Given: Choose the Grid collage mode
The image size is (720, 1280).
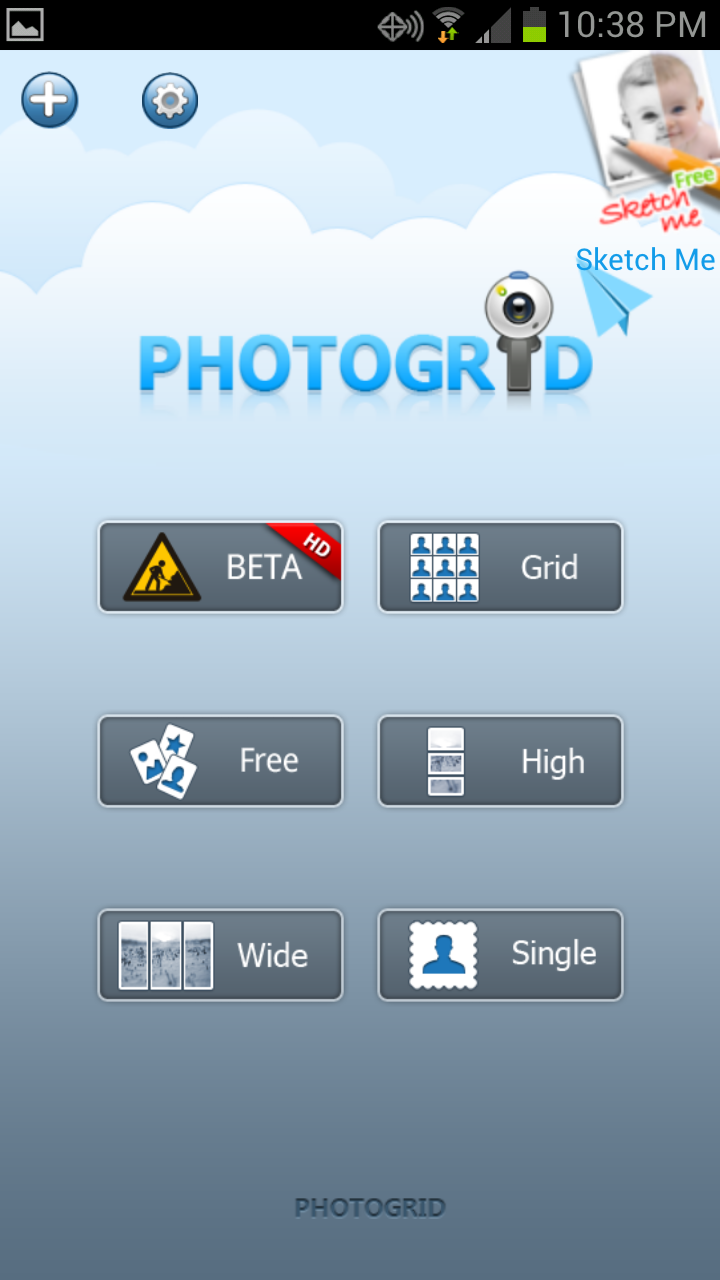Looking at the screenshot, I should click(500, 567).
